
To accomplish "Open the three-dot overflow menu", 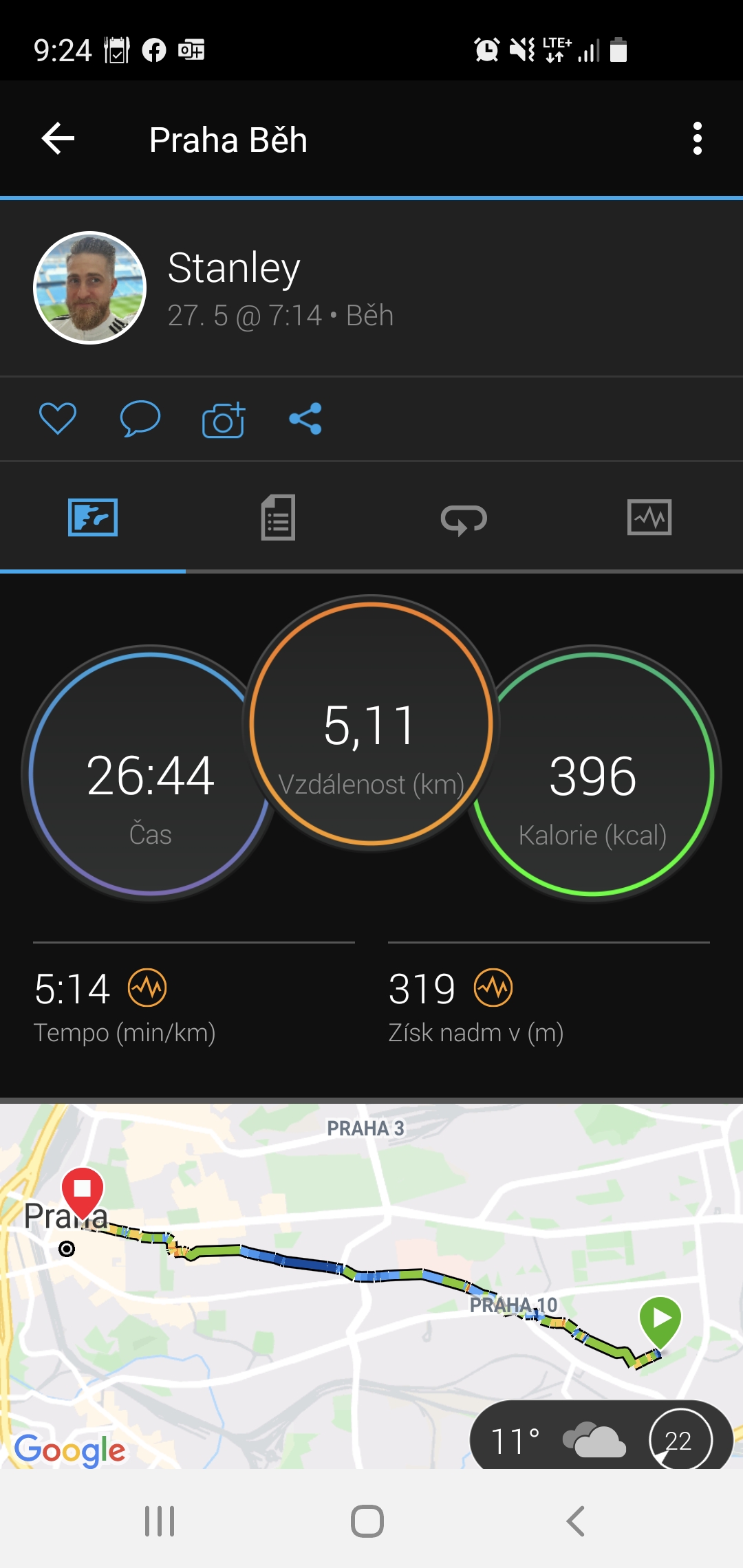I will pyautogui.click(x=697, y=139).
